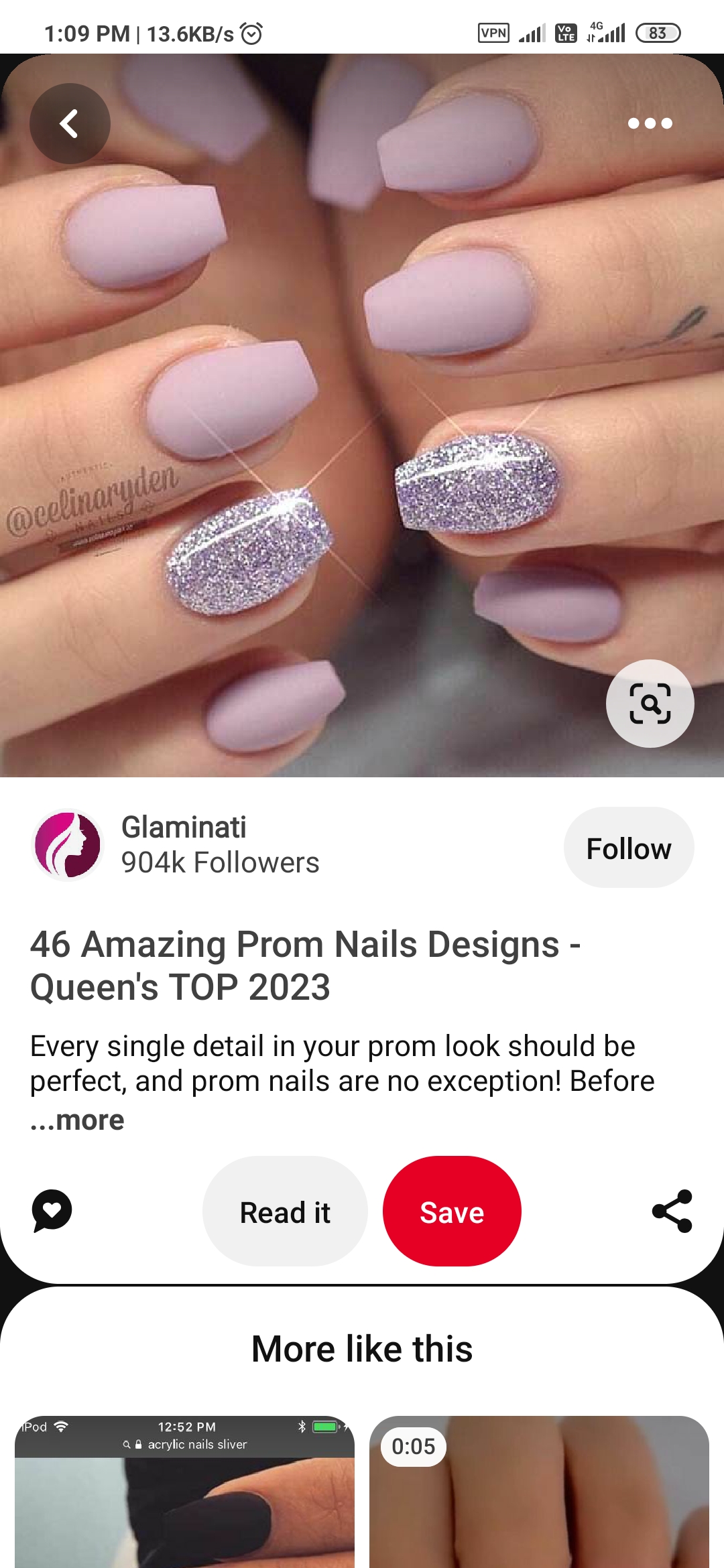Open the comments heart bubble icon
Screen dimensions: 724x1568
(x=52, y=1211)
